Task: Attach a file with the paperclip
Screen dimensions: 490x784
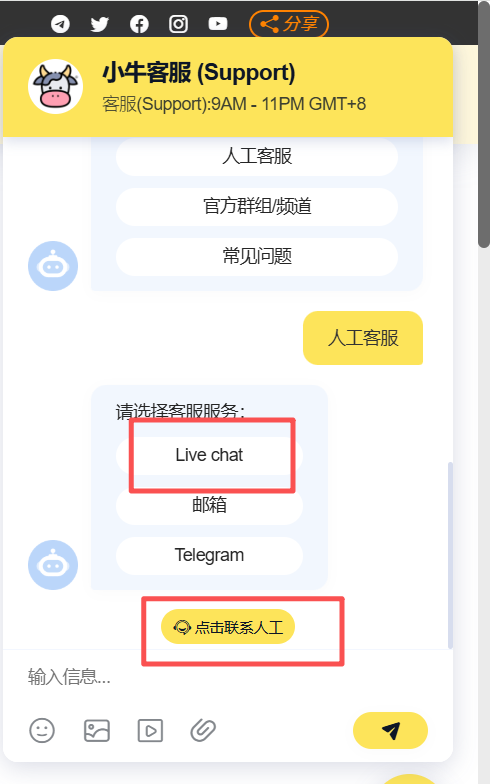Action: click(203, 730)
